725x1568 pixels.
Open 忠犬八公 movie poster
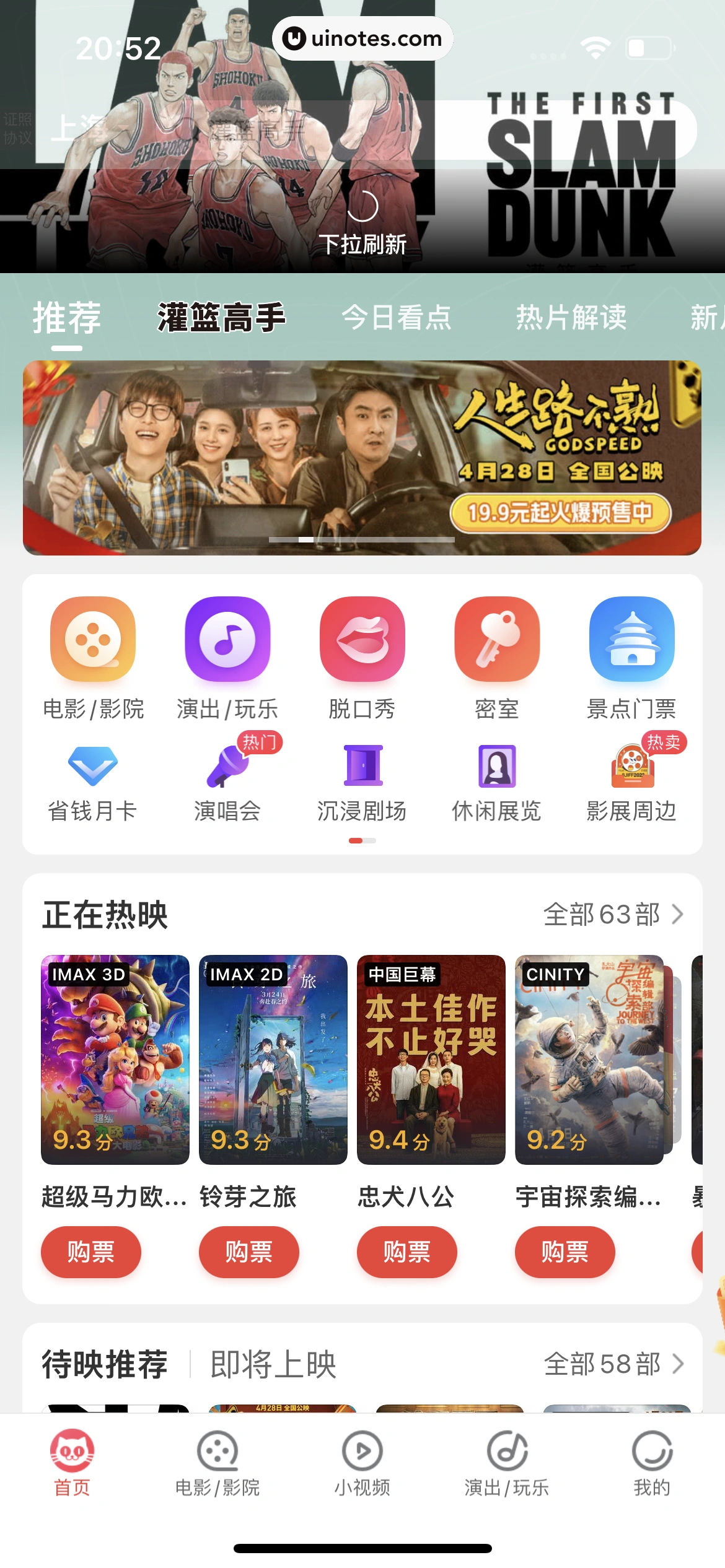click(x=431, y=1059)
